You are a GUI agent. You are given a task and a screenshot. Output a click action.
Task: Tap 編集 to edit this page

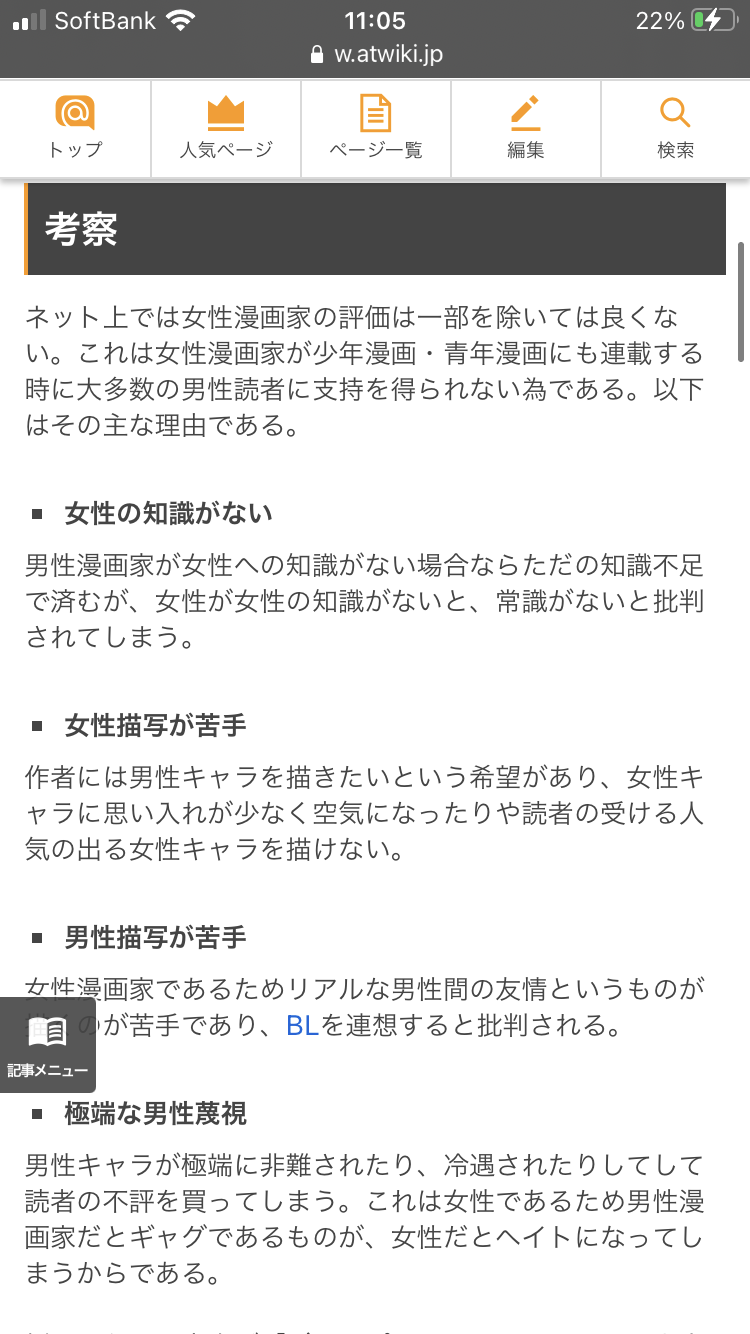[x=526, y=129]
